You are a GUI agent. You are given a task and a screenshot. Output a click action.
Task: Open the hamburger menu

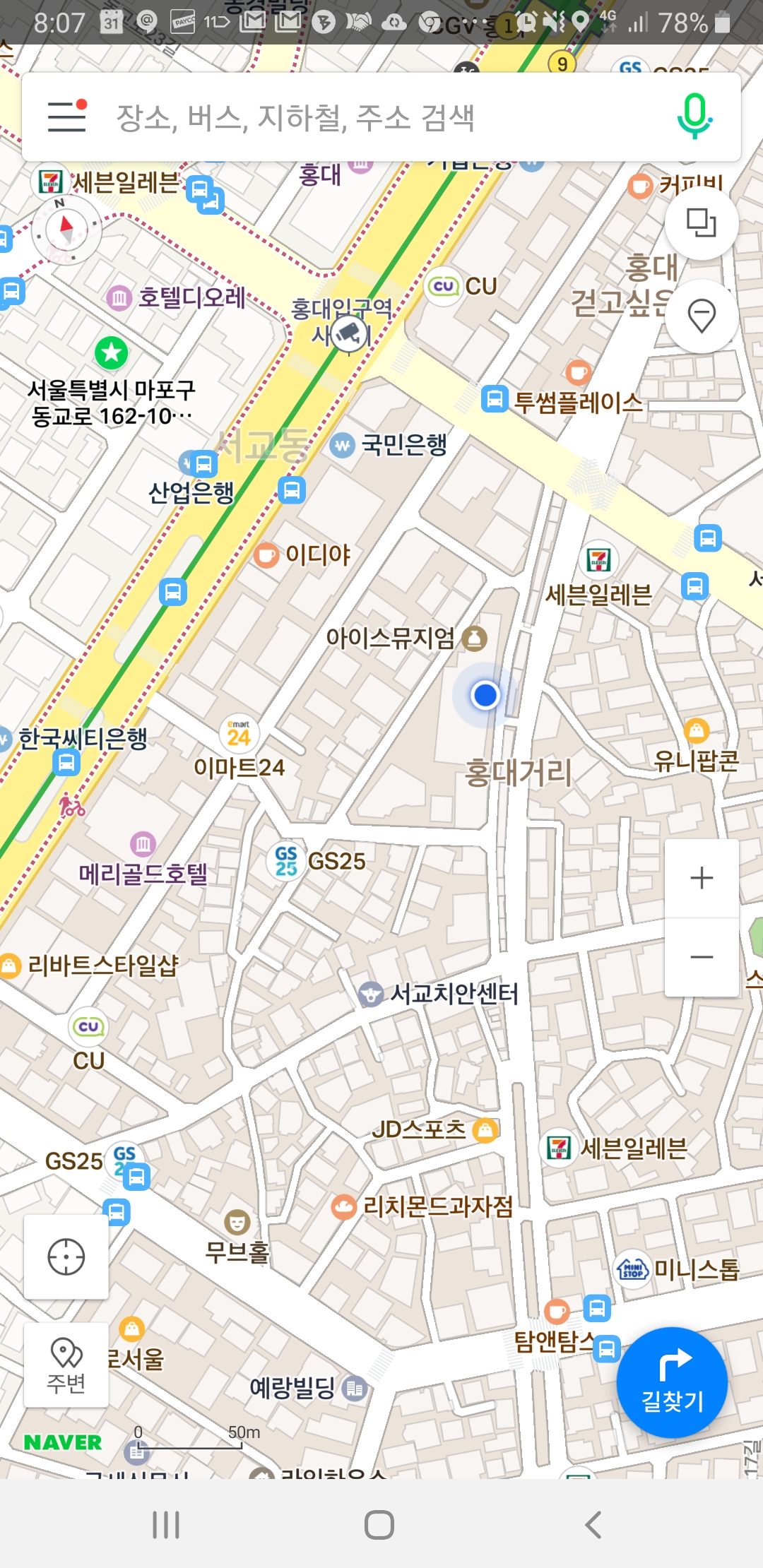[x=67, y=117]
